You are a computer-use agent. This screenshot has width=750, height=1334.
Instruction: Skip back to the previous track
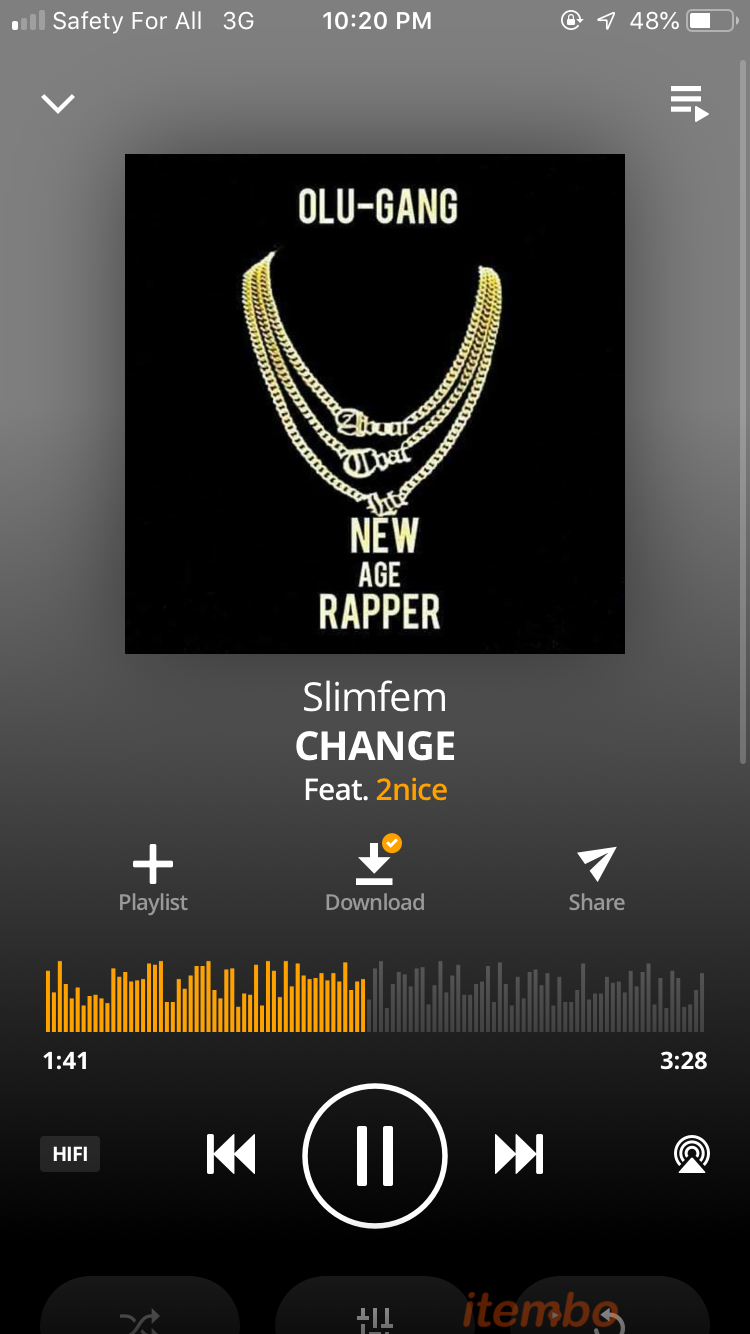point(231,1154)
